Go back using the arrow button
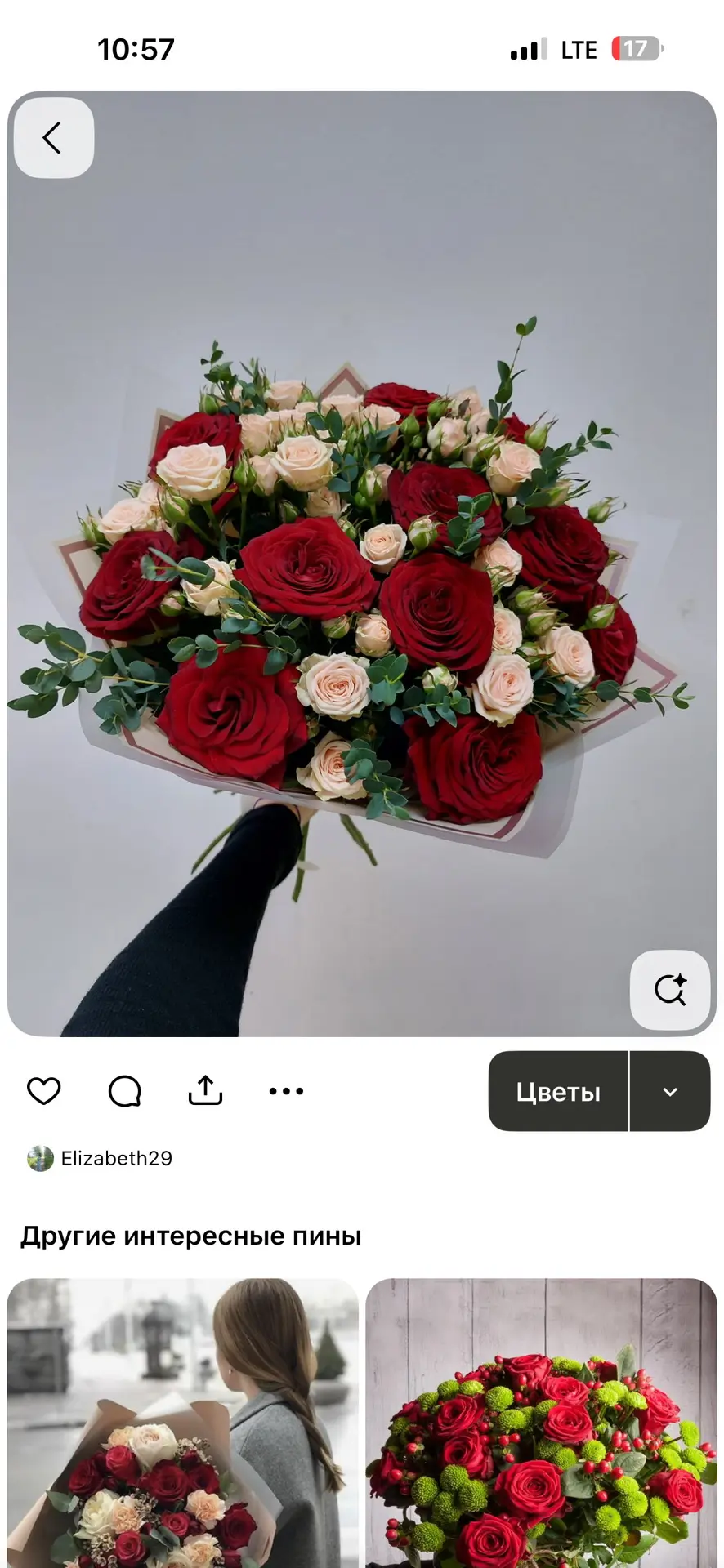This screenshot has width=724, height=1568. tap(53, 137)
